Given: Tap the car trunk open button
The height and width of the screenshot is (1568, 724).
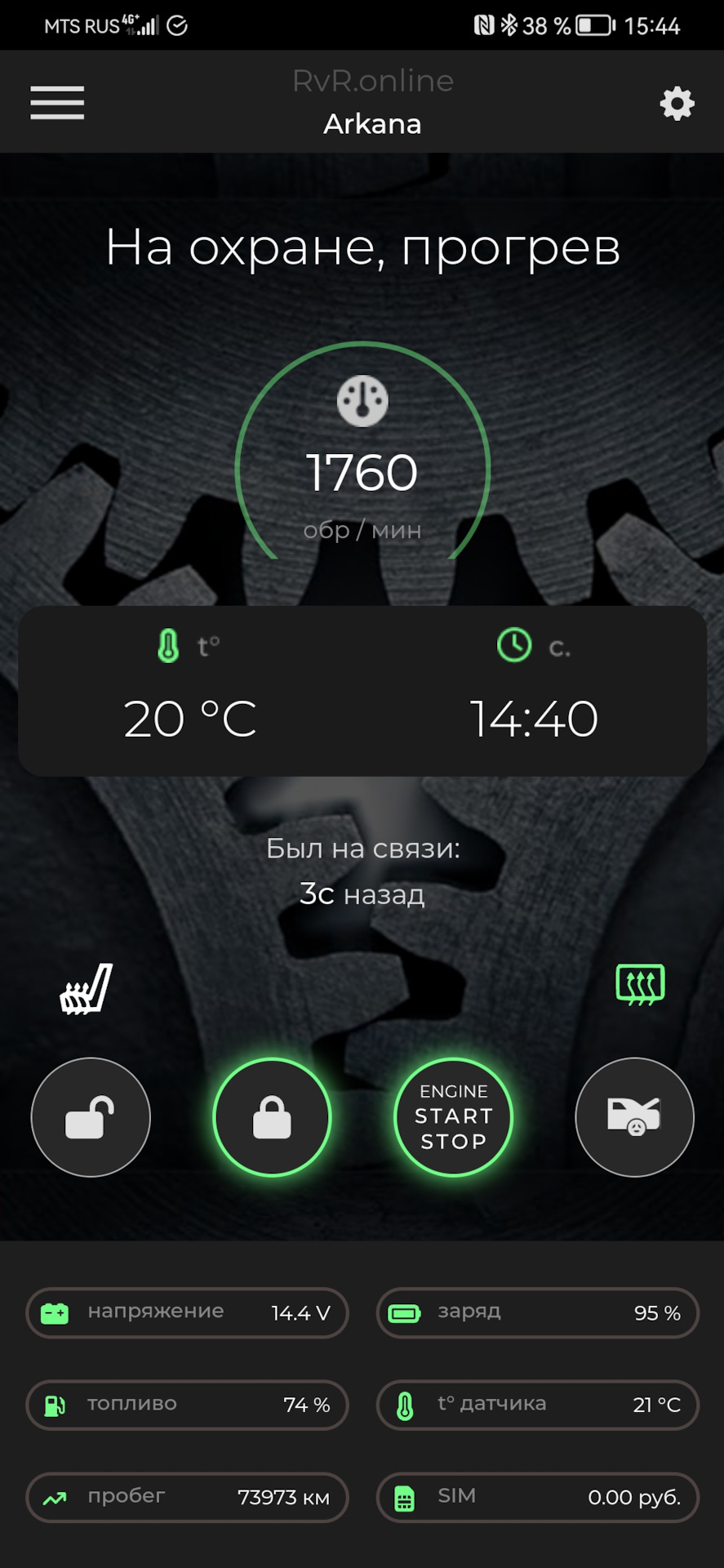Looking at the screenshot, I should tap(634, 1116).
